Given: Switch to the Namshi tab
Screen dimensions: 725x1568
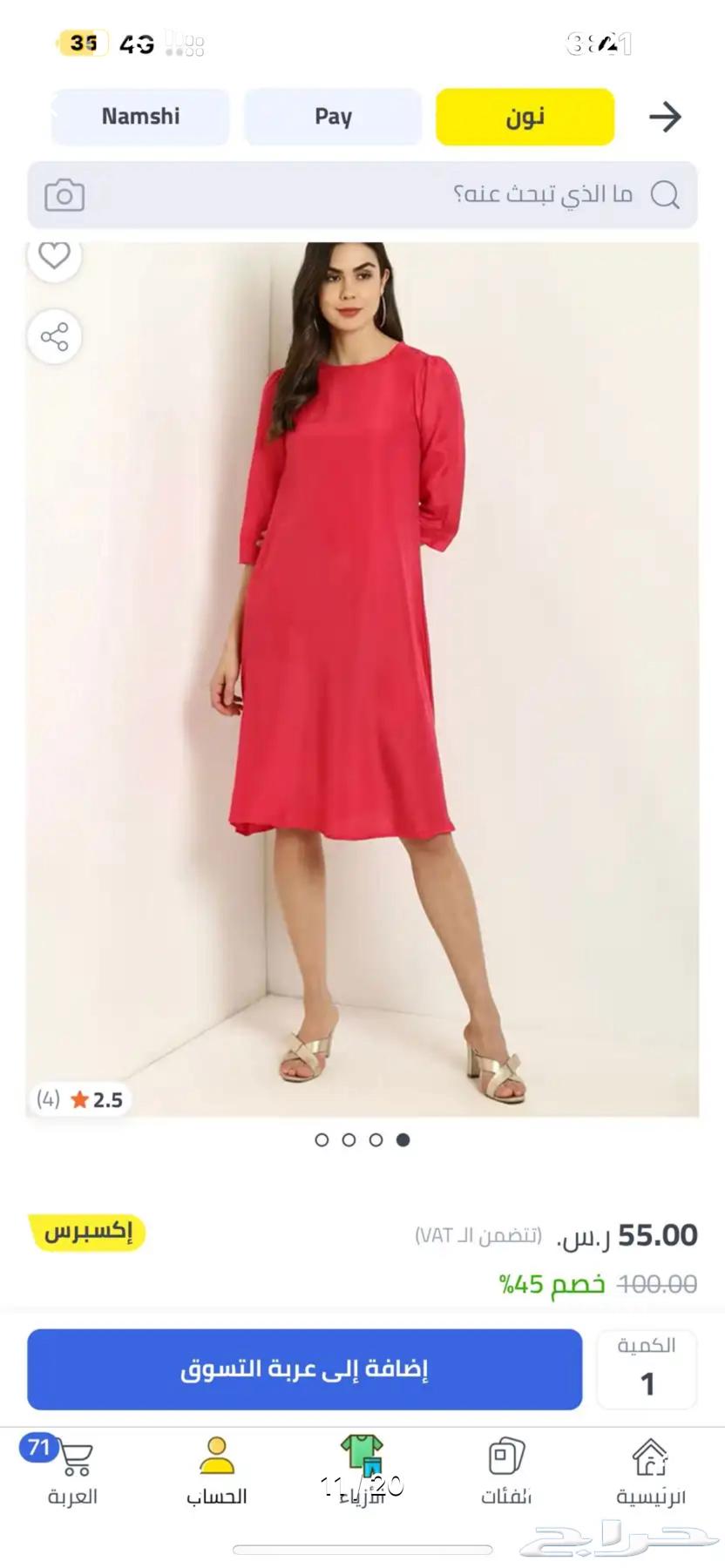Looking at the screenshot, I should [140, 116].
